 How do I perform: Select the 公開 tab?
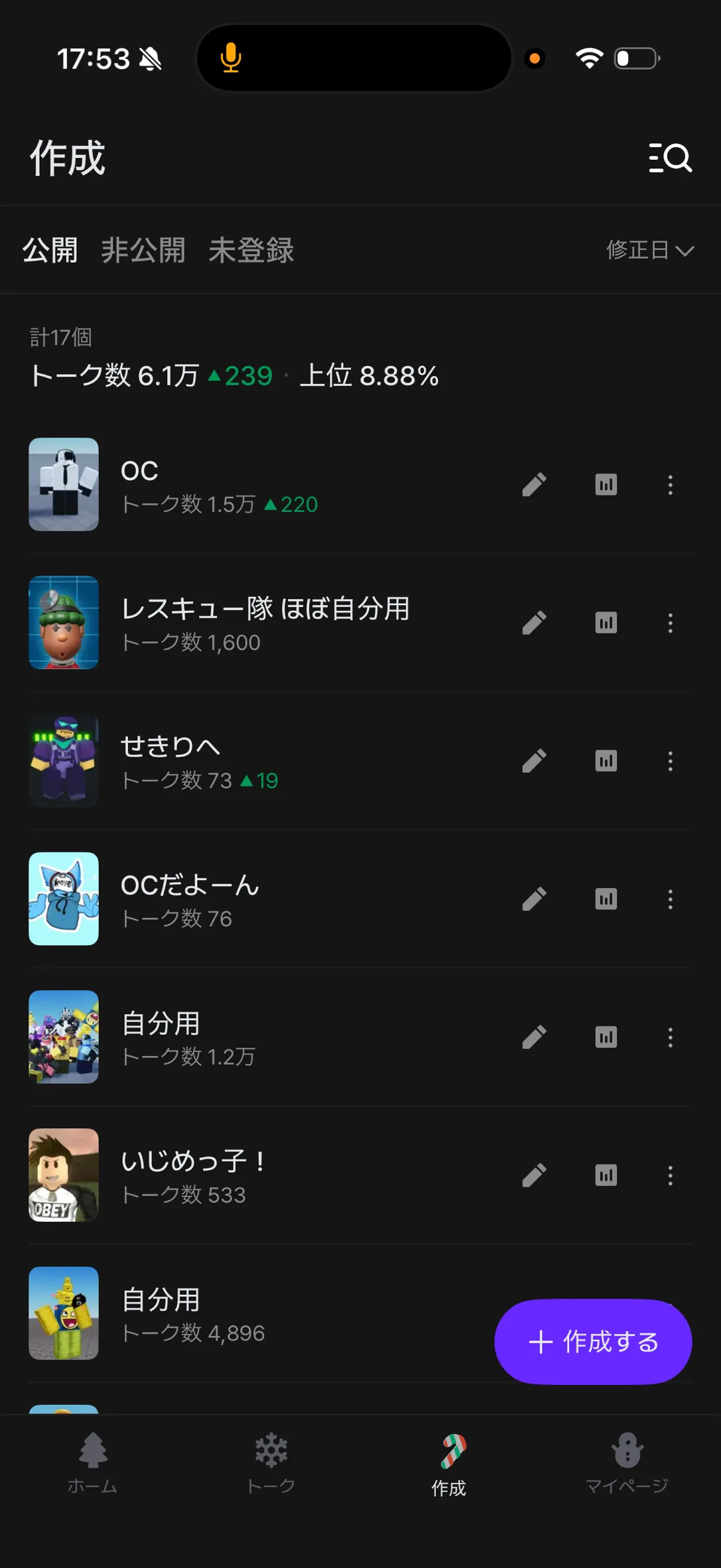[x=50, y=251]
